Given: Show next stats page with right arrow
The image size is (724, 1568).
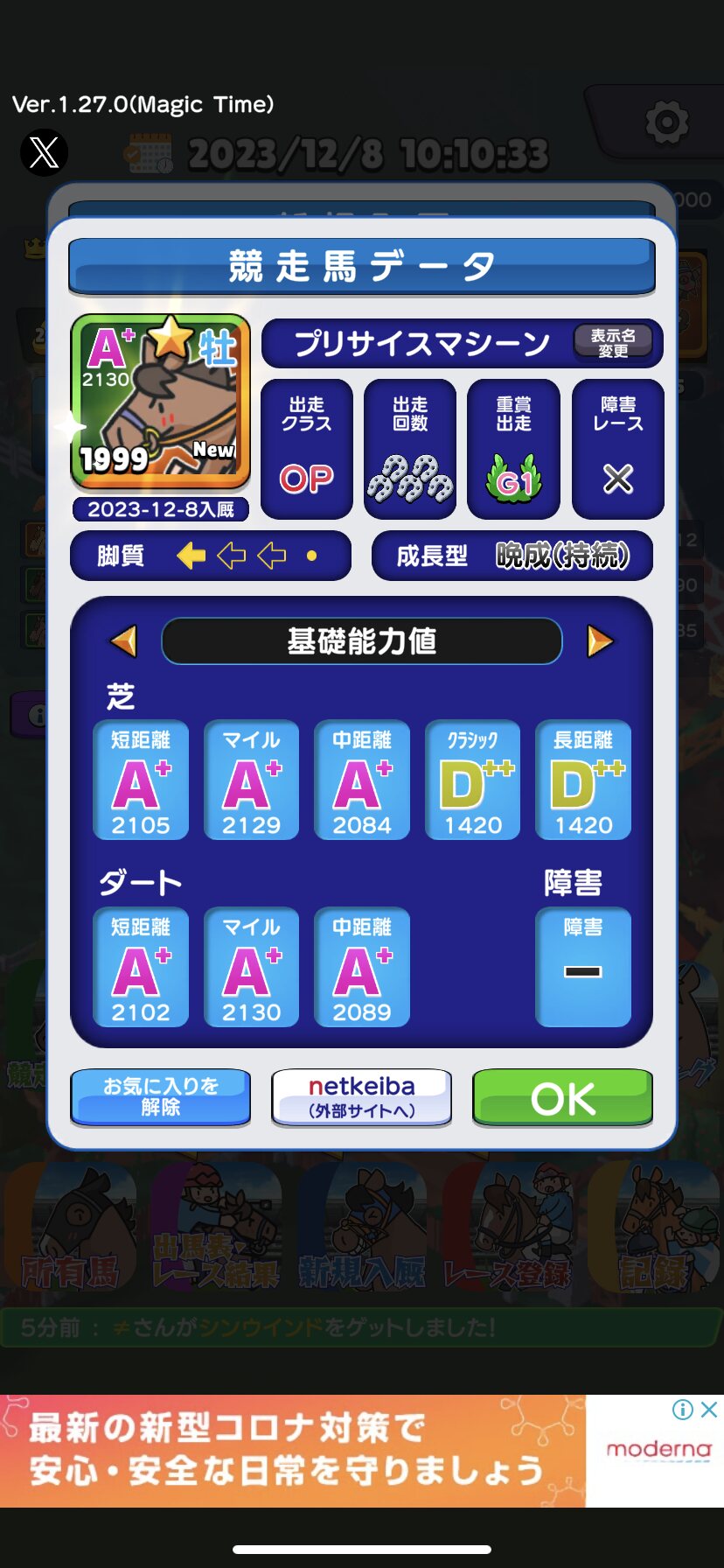Looking at the screenshot, I should (600, 640).
